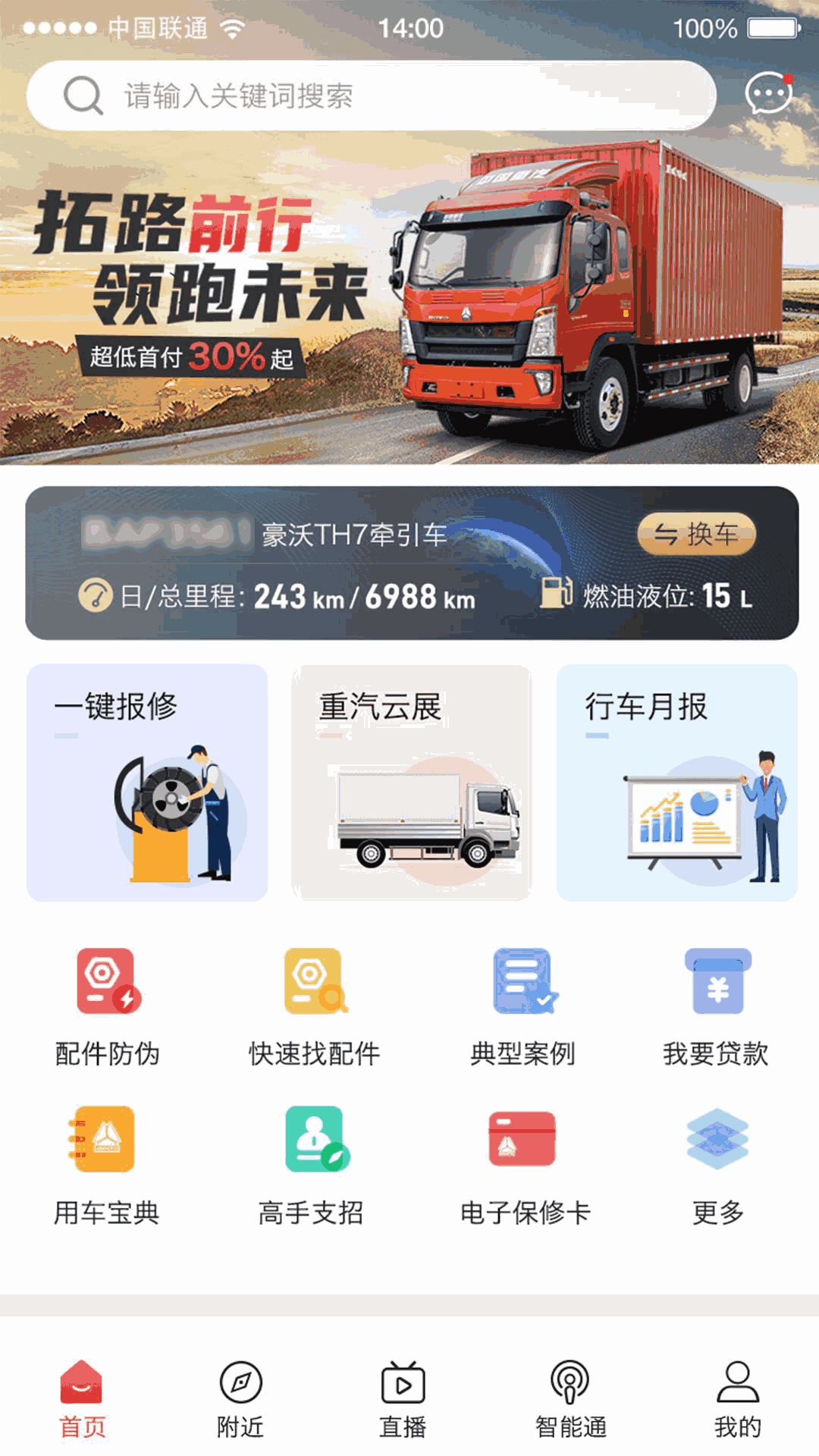Select 高手支招 expert tips

[x=312, y=1166]
